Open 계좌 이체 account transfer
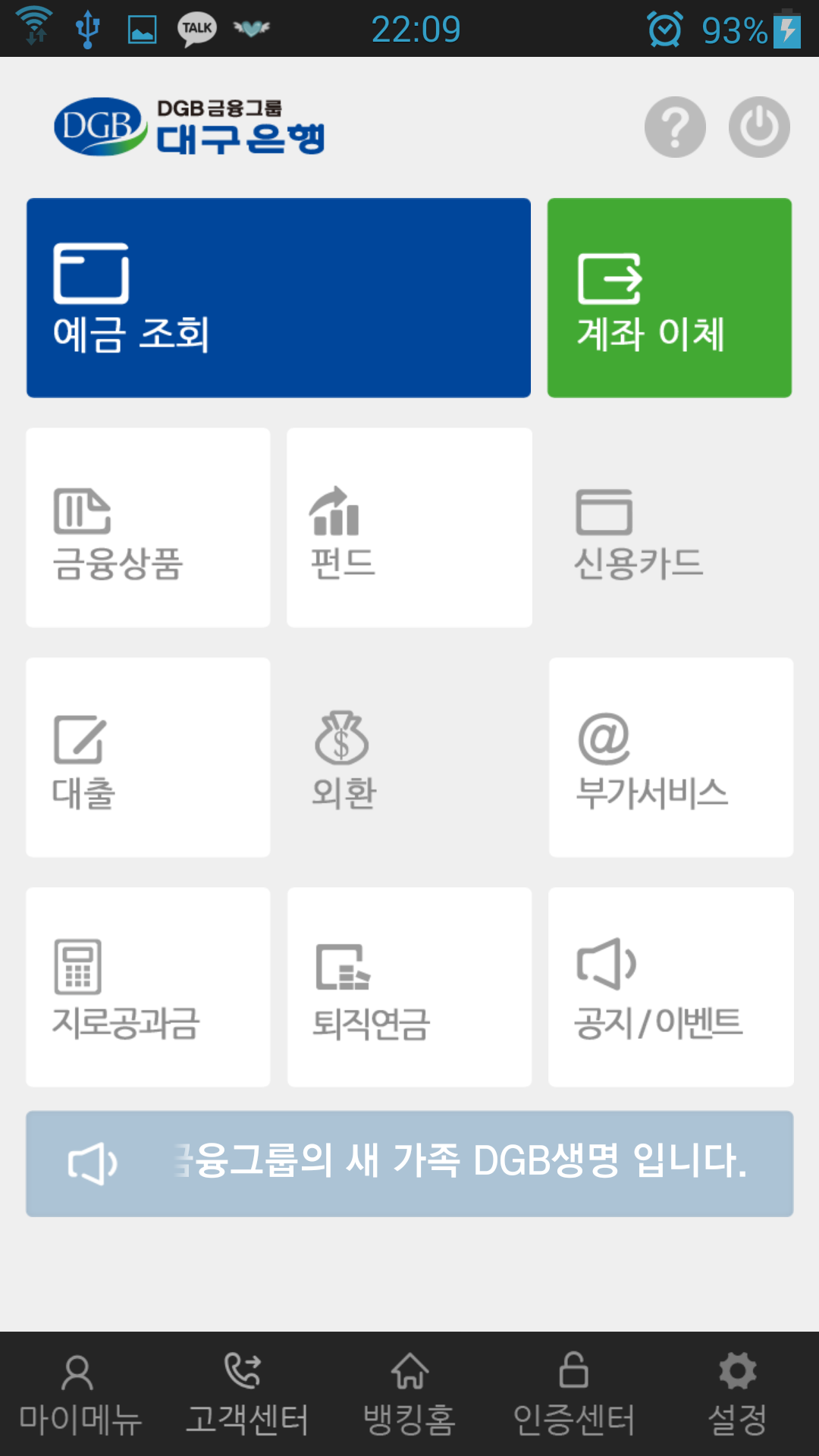The image size is (819, 1456). (x=670, y=298)
